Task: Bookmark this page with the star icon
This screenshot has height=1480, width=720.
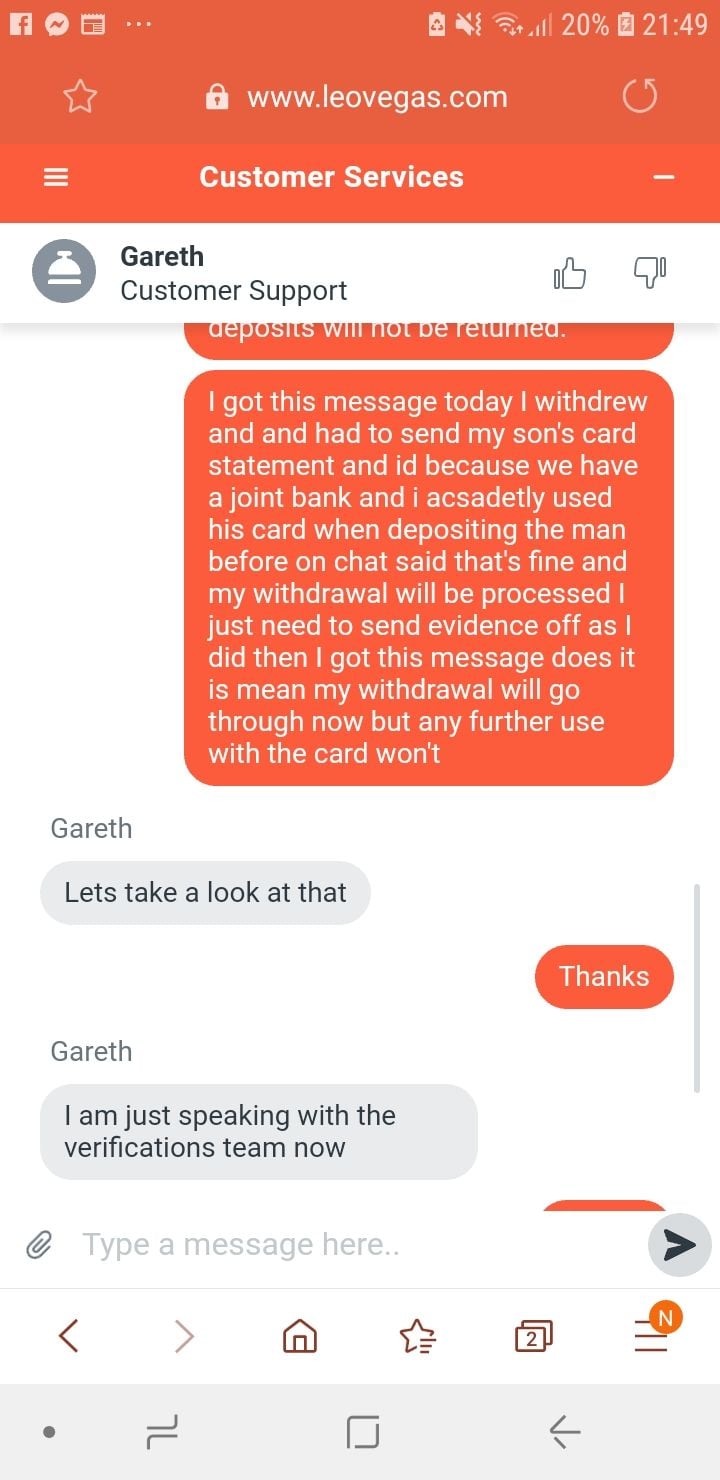Action: click(80, 97)
